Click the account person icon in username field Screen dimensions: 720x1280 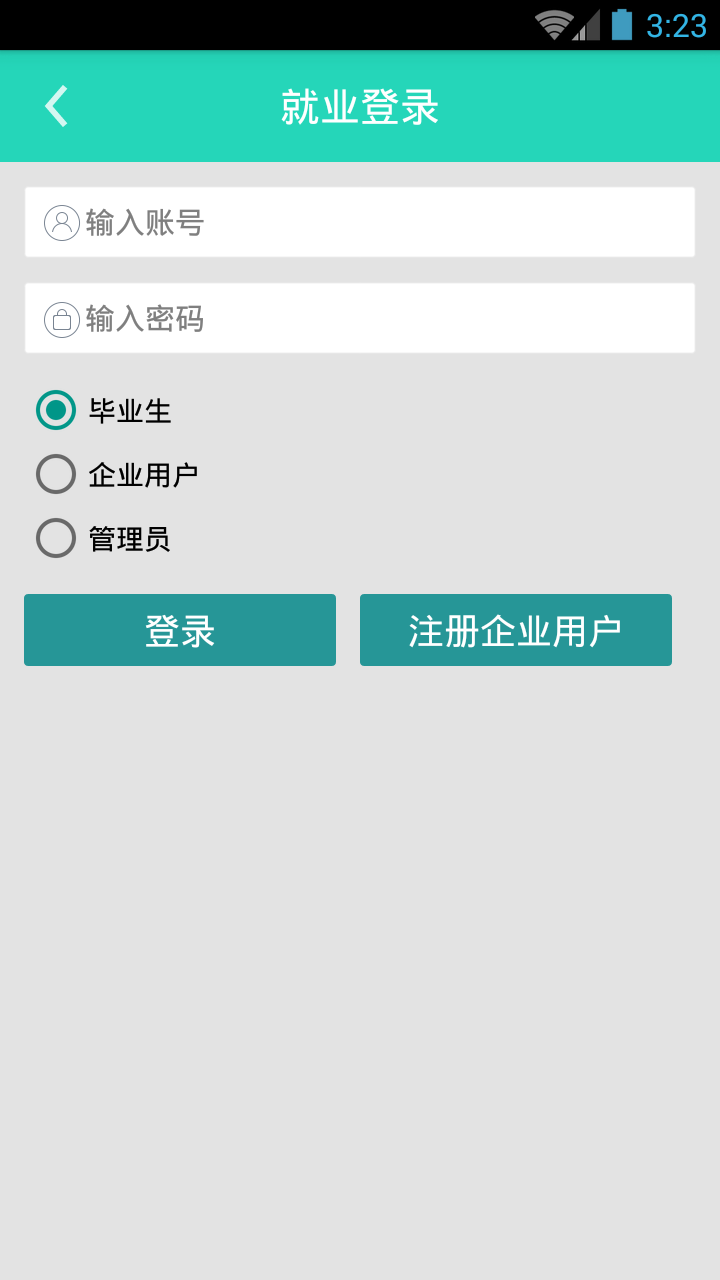(62, 222)
